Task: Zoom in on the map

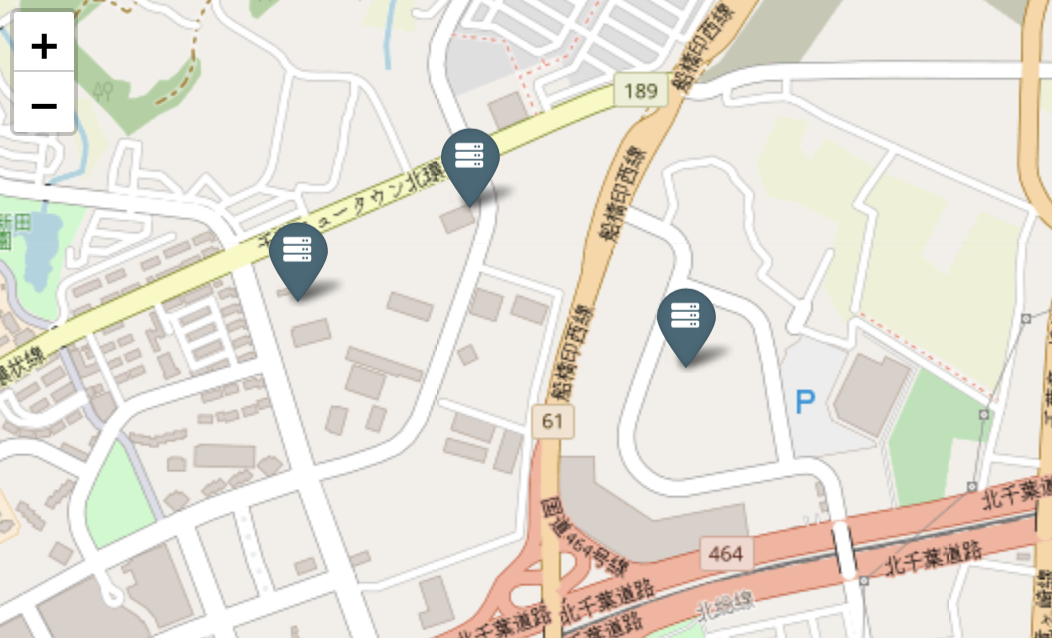Action: 44,45
